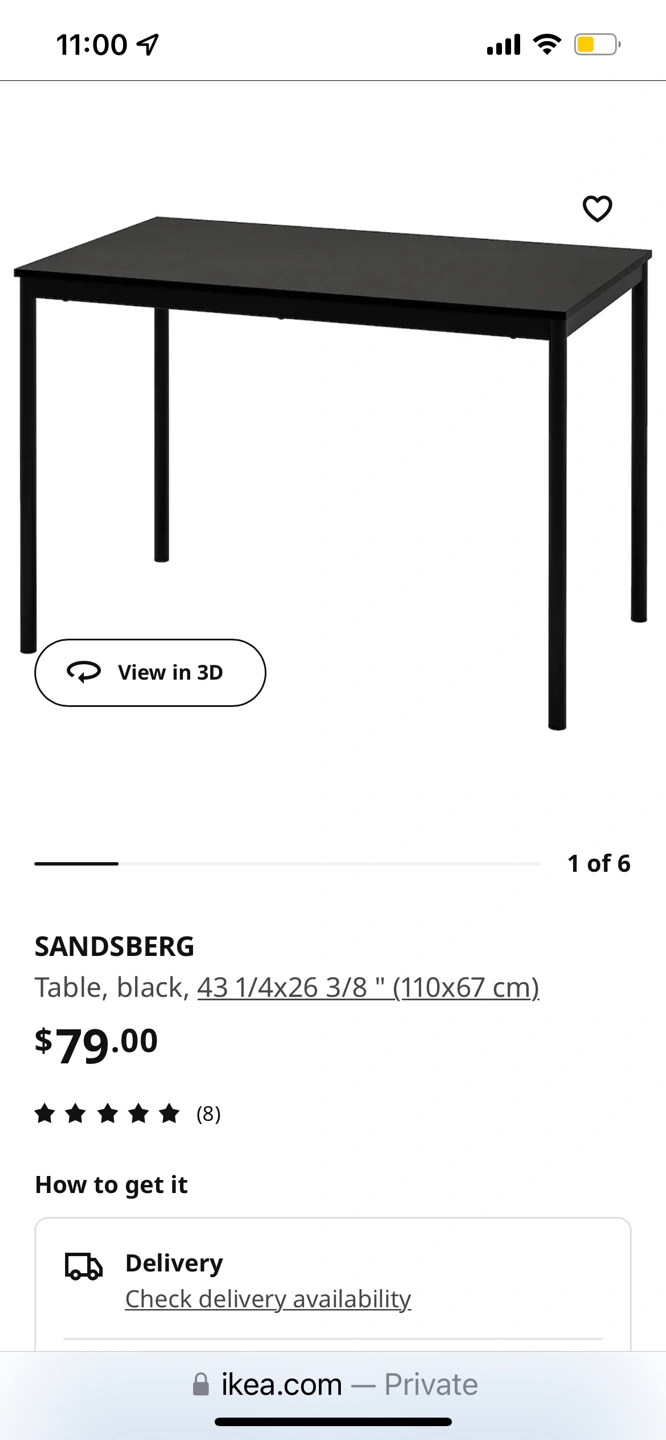The height and width of the screenshot is (1440, 666).
Task: Open the View in 3D button
Action: 150,672
